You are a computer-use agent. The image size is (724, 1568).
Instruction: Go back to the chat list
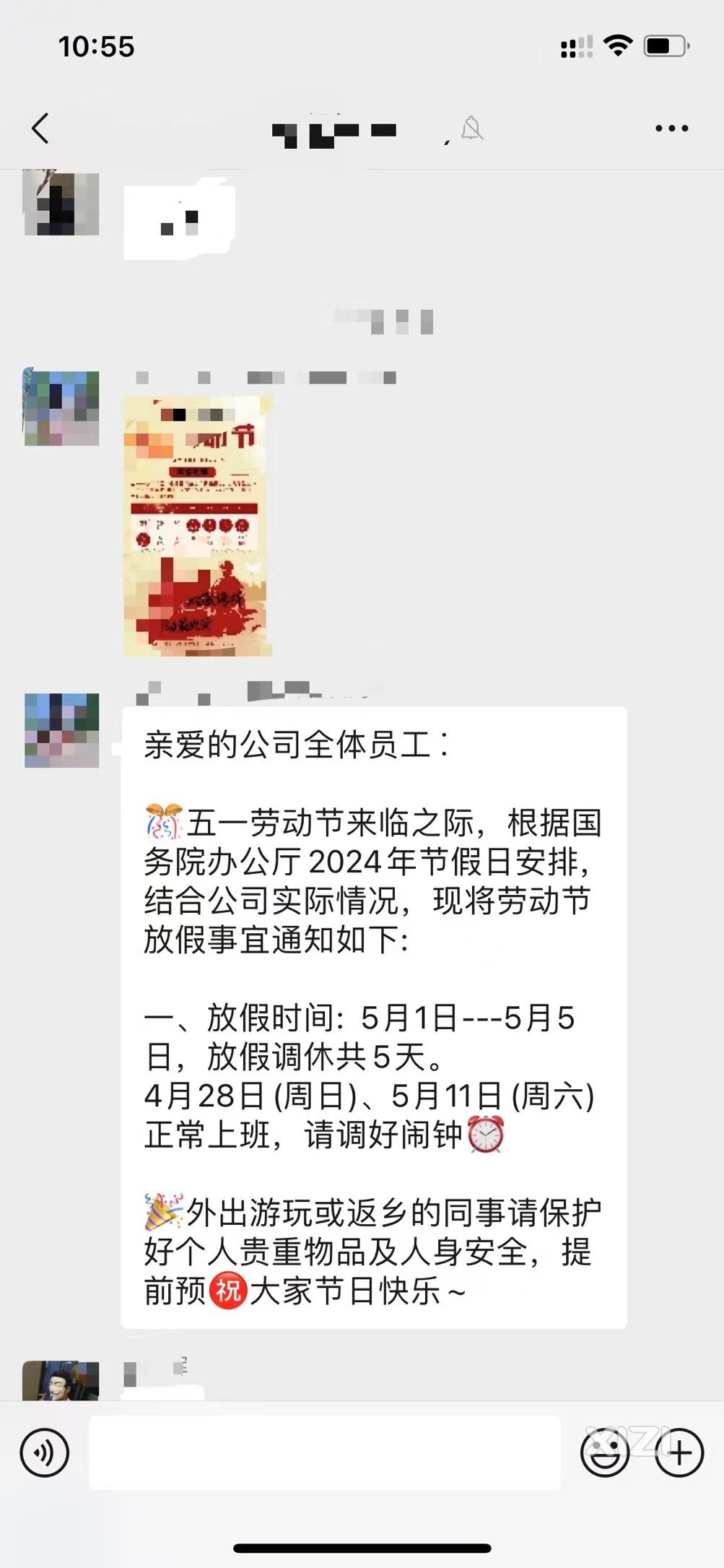(41, 129)
